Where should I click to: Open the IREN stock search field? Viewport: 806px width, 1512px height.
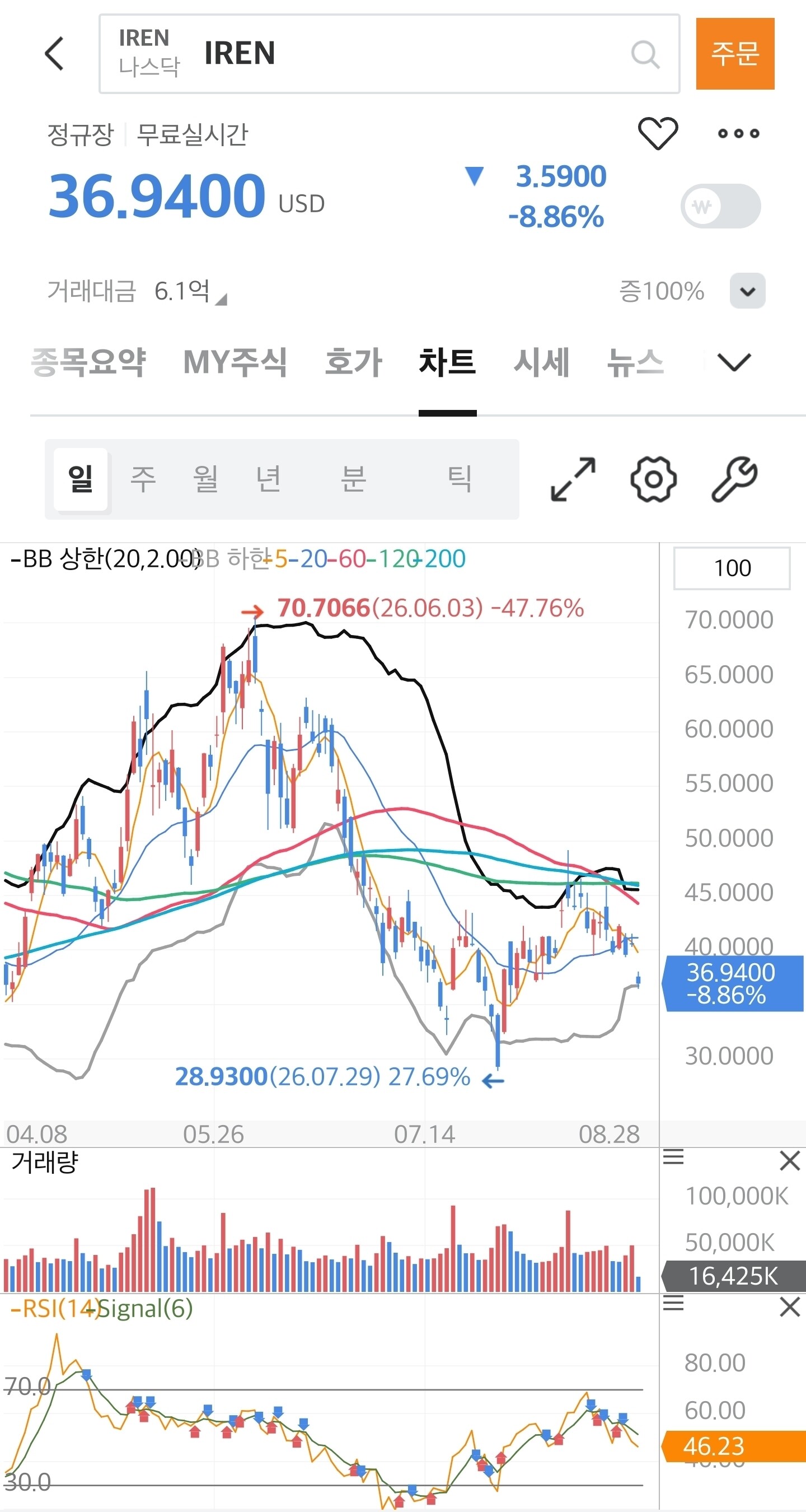(390, 54)
